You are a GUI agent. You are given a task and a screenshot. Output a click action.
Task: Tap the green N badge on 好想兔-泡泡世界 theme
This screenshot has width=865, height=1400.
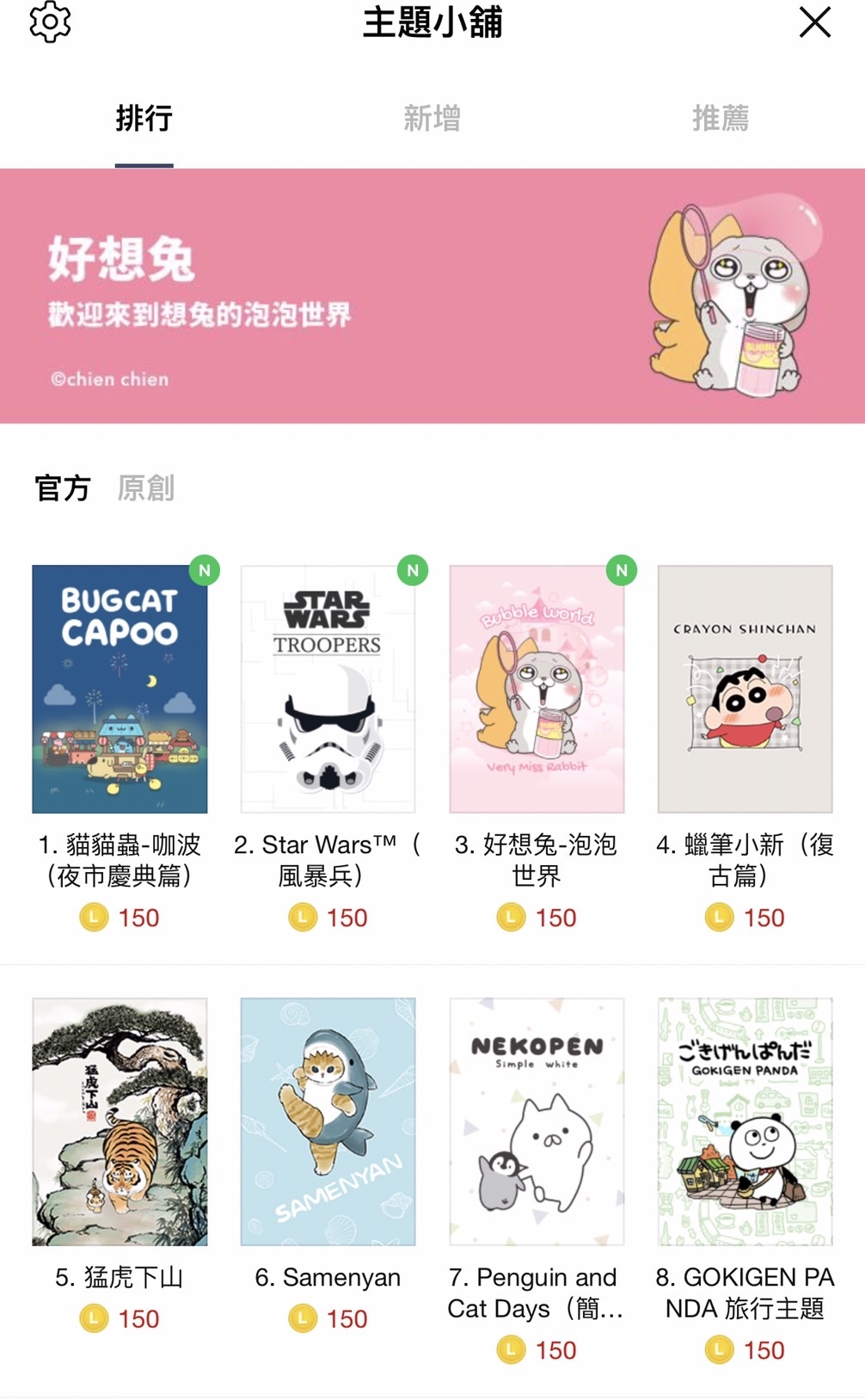click(620, 569)
